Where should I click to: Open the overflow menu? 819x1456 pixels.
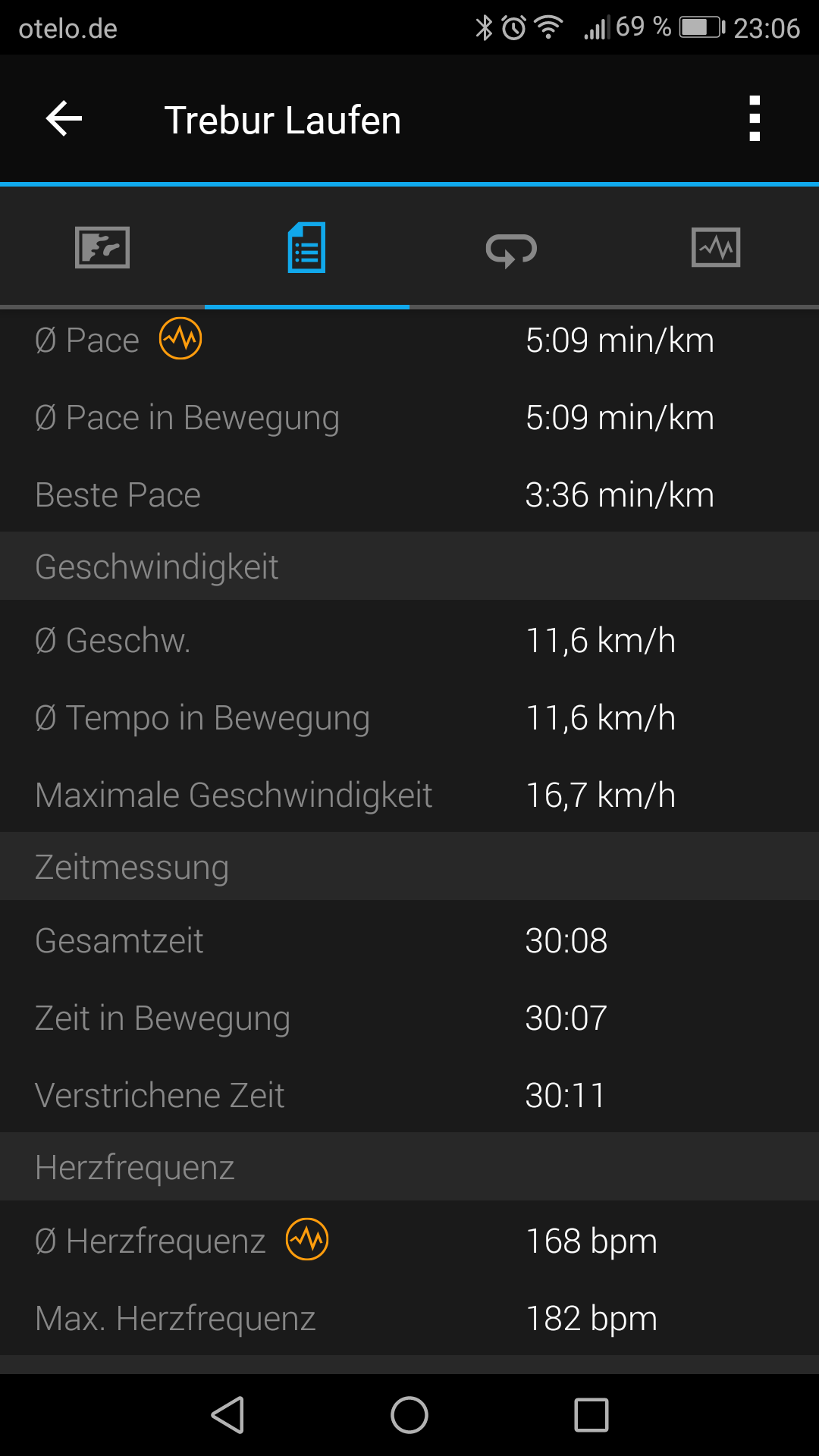coord(754,119)
